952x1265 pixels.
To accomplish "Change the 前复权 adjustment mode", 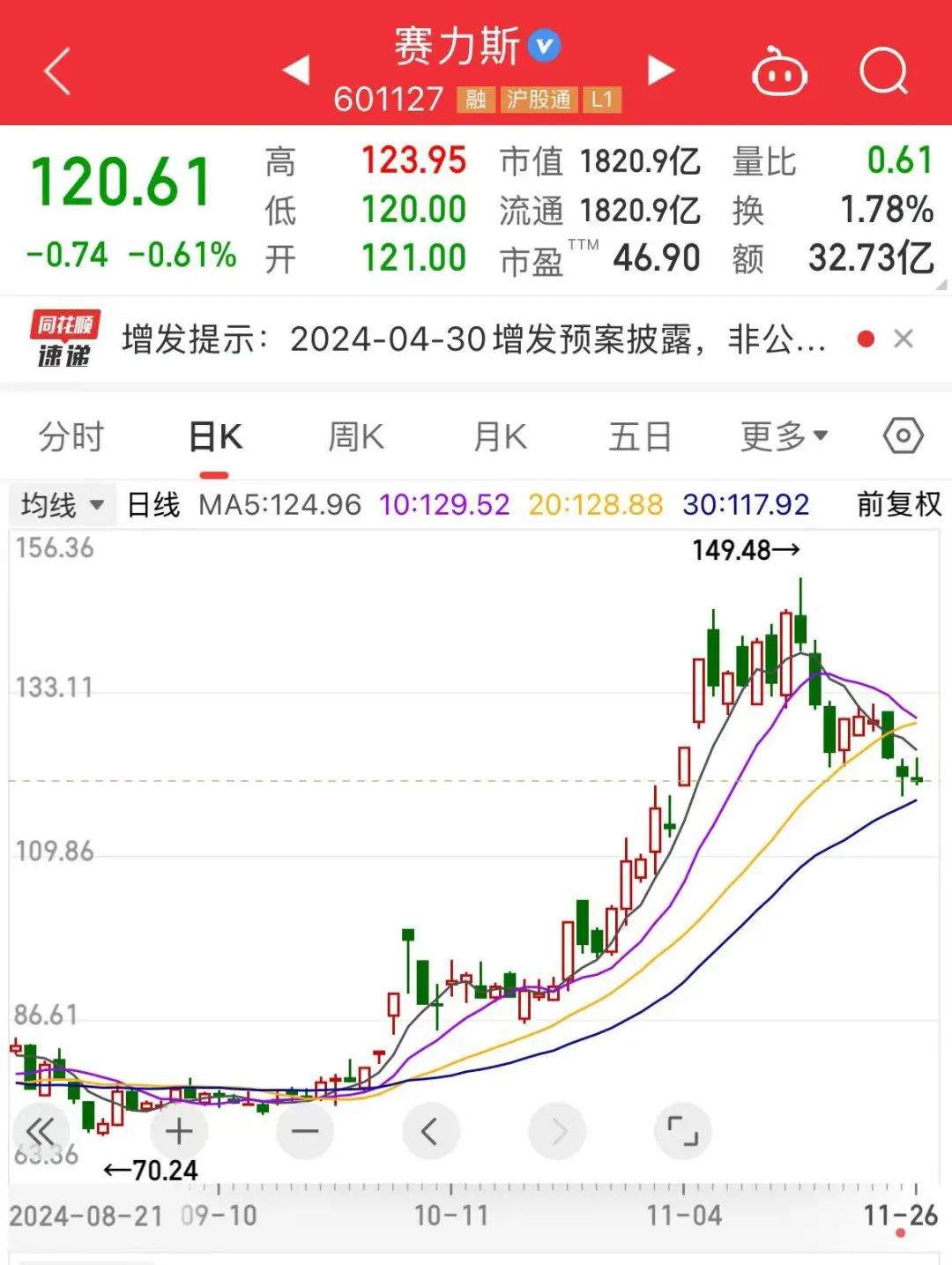I will [899, 505].
